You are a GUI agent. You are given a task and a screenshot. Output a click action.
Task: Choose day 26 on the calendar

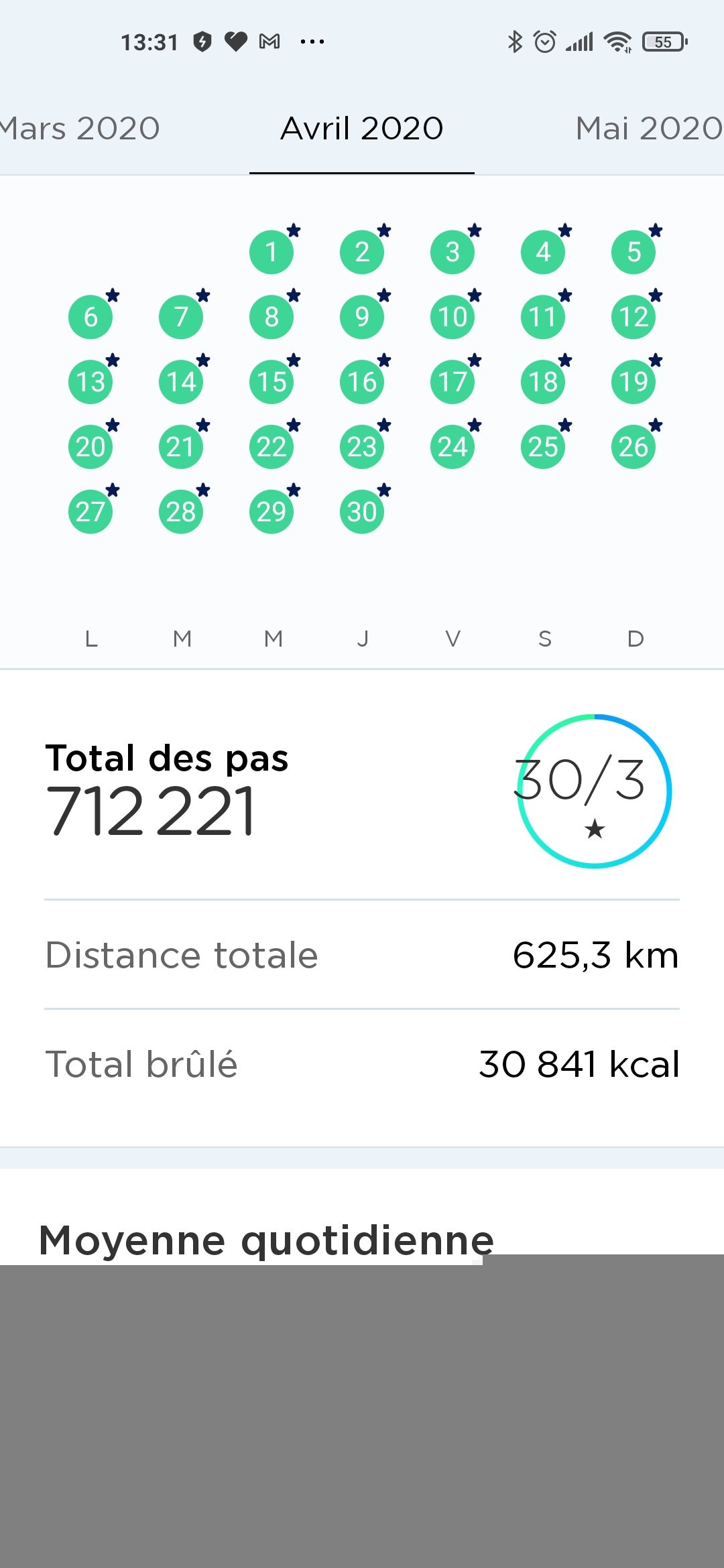[633, 447]
